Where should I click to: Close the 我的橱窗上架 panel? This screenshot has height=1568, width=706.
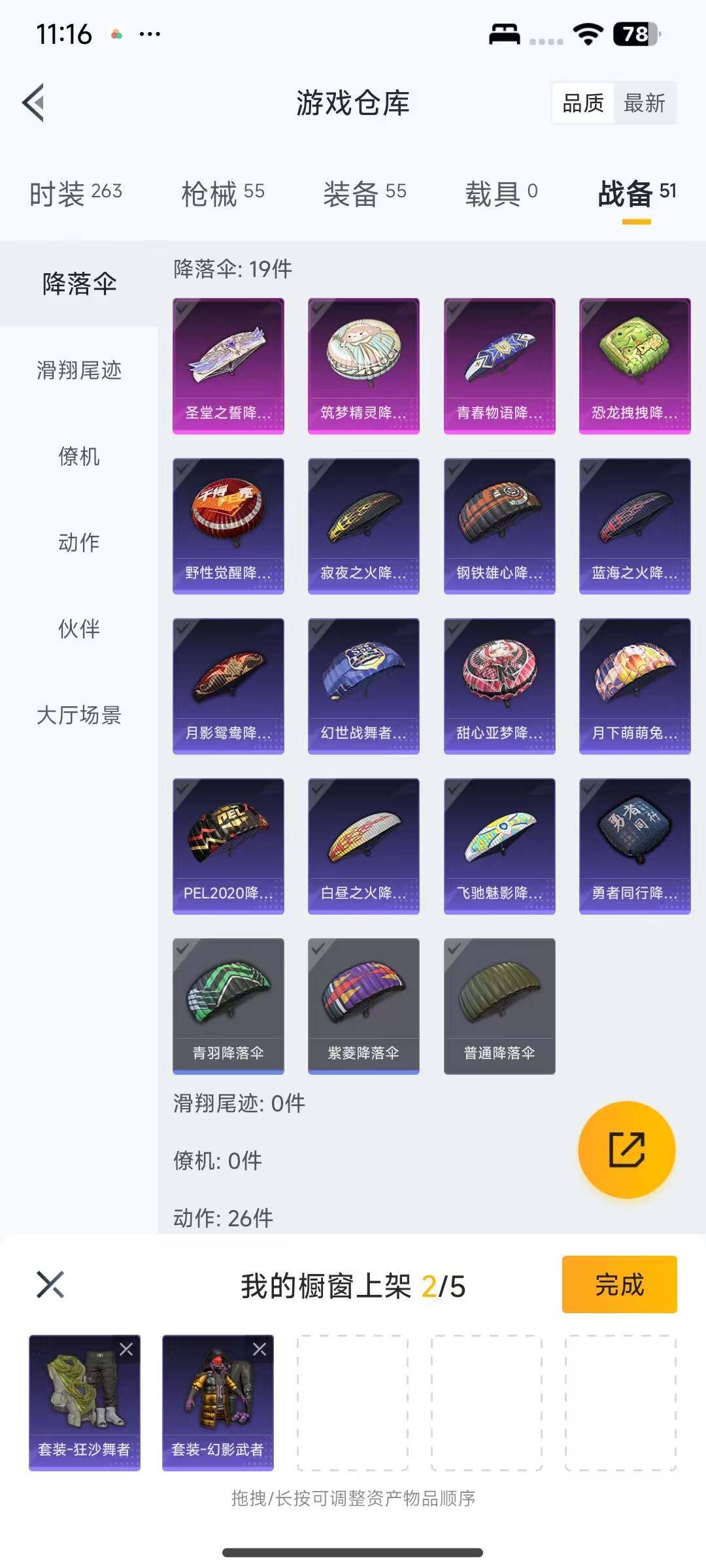(50, 1284)
